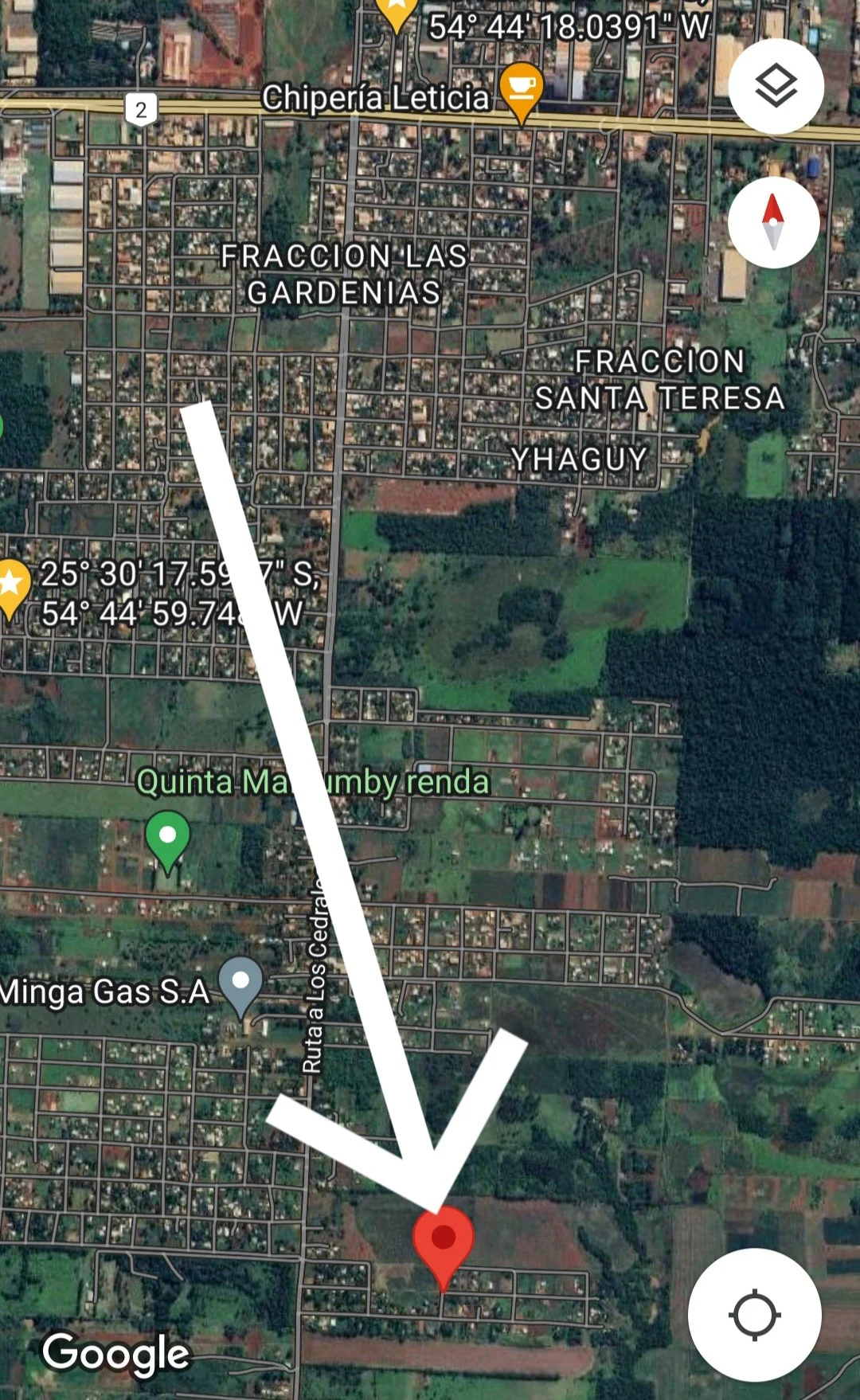Screen dimensions: 860x1400
Task: Open the green Quinta Mainumby renda pin
Action: coord(168,838)
